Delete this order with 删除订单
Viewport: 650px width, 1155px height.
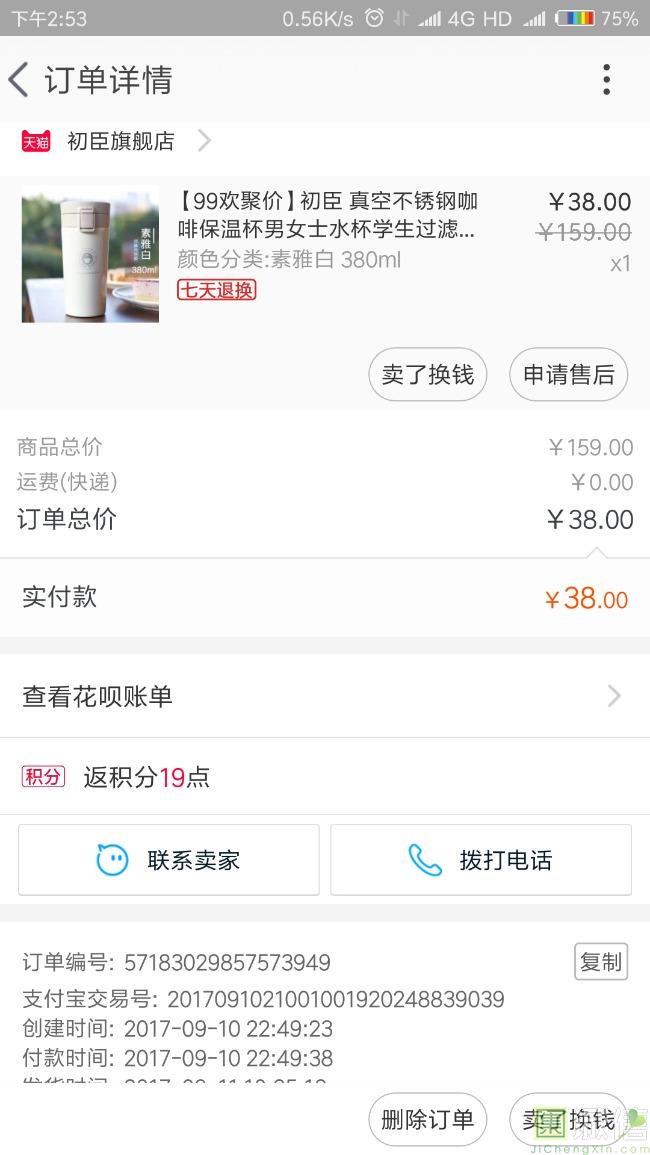428,1120
